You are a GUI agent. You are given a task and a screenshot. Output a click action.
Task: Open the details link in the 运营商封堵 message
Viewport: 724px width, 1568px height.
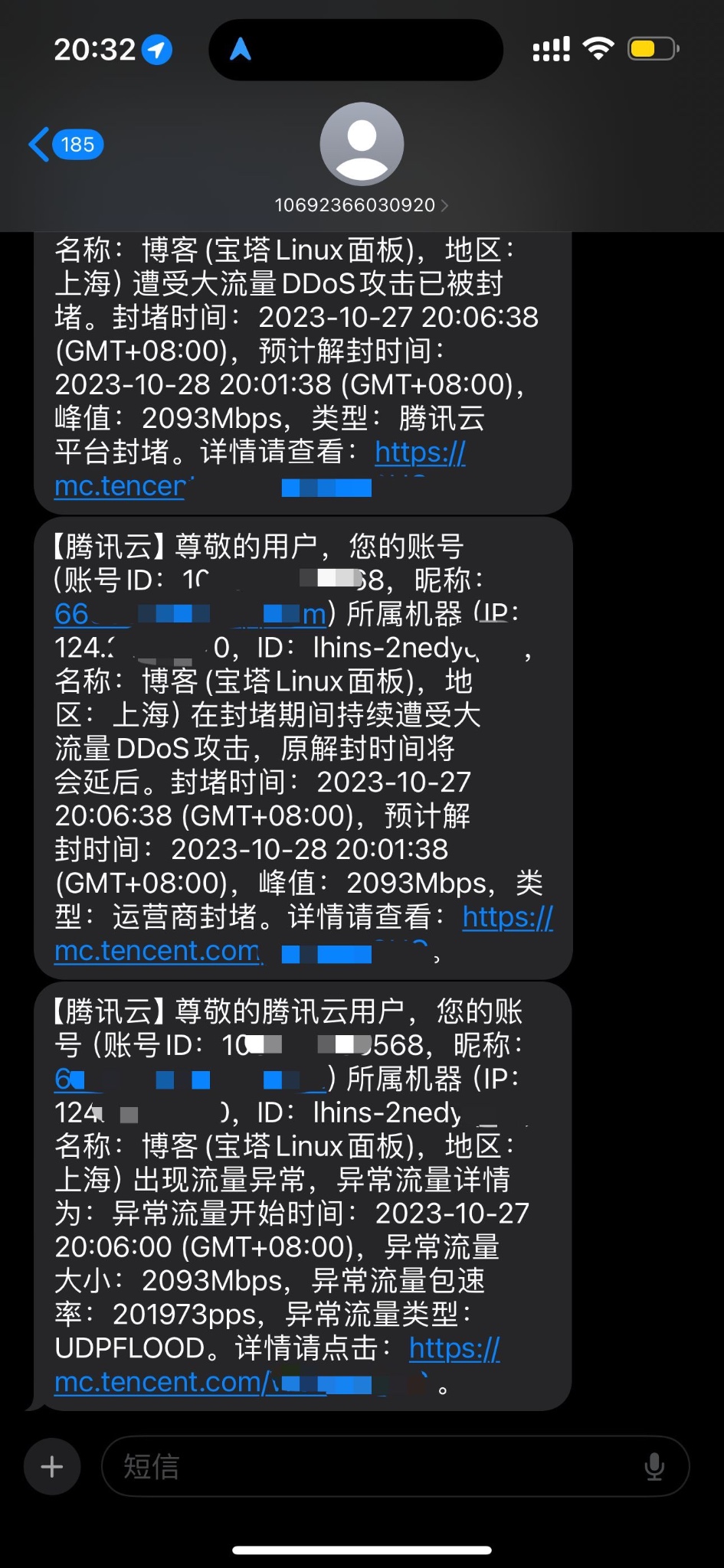coord(507,917)
